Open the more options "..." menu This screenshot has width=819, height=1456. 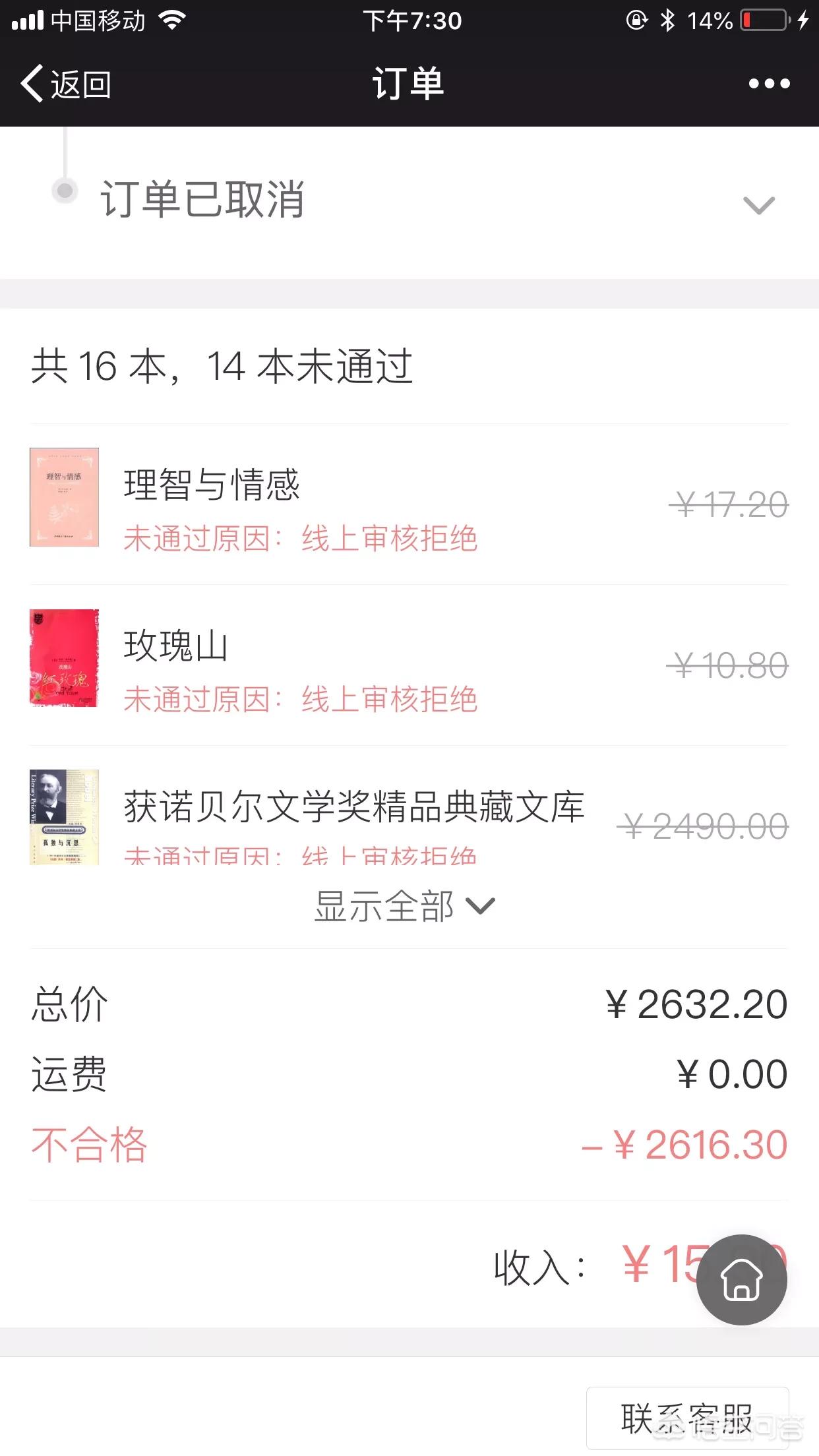767,84
